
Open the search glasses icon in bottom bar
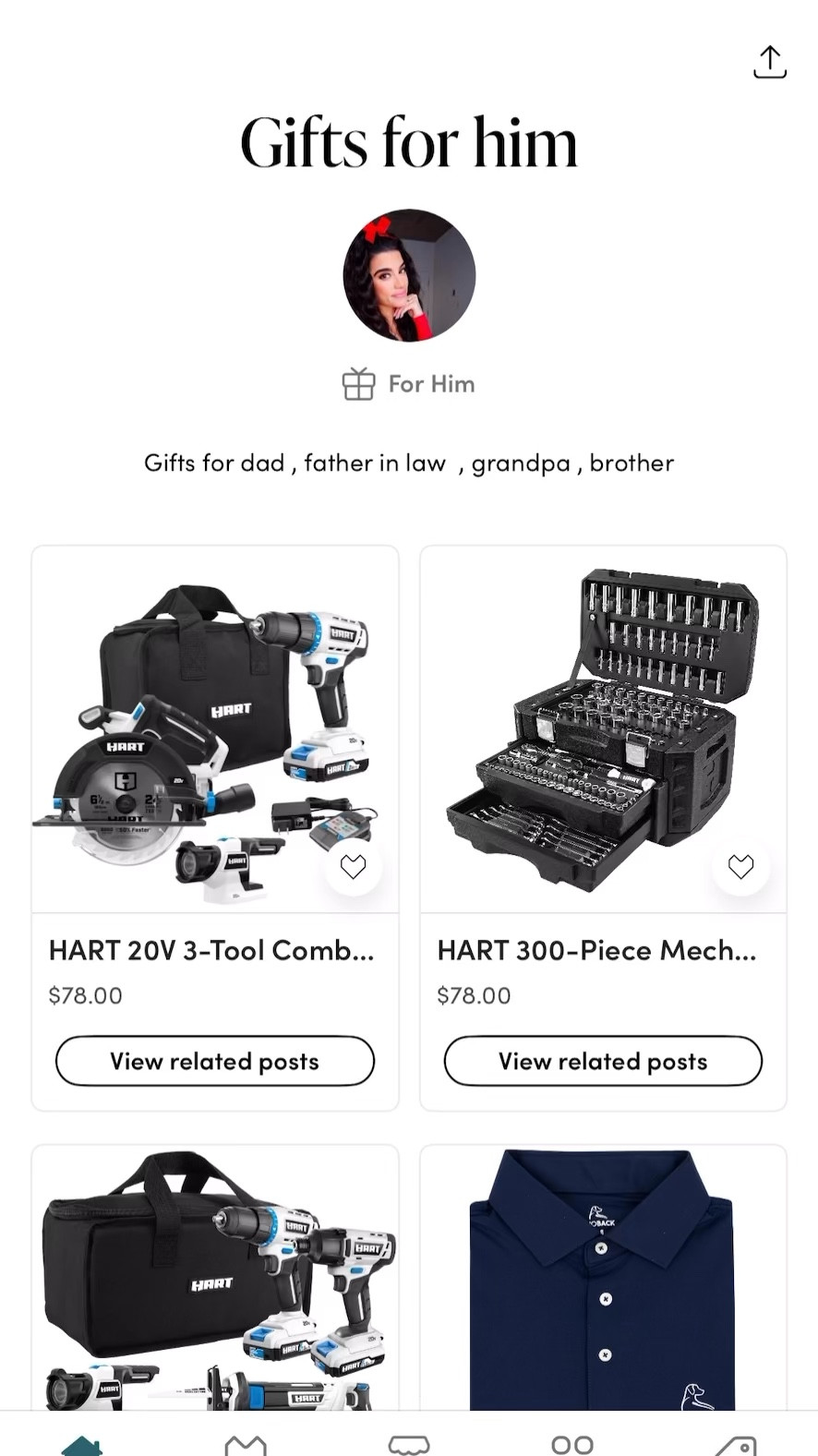coord(571,1440)
